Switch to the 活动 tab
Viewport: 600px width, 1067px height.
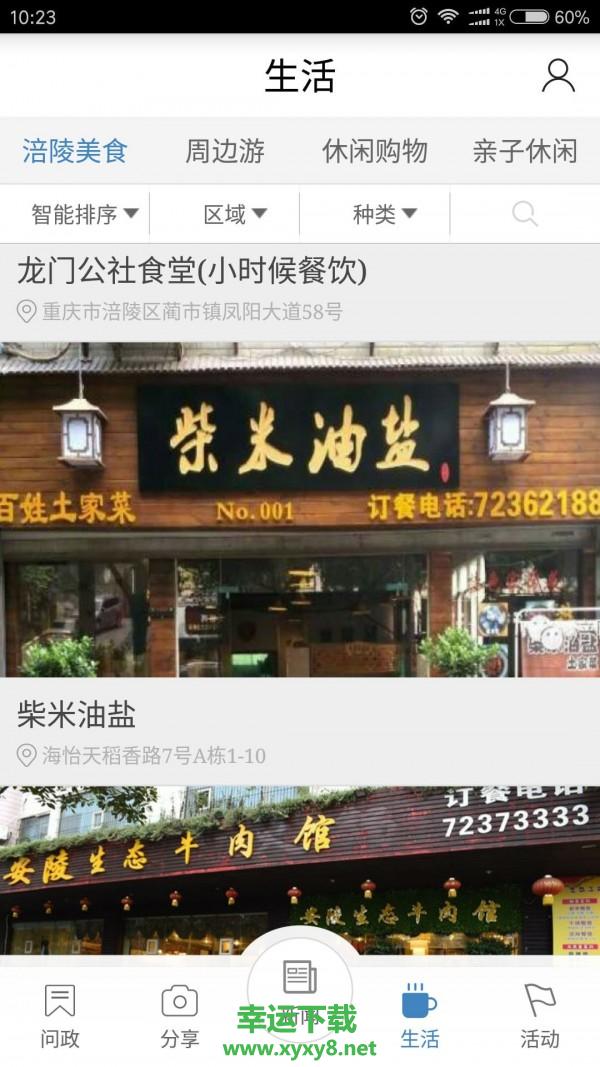pos(540,1015)
